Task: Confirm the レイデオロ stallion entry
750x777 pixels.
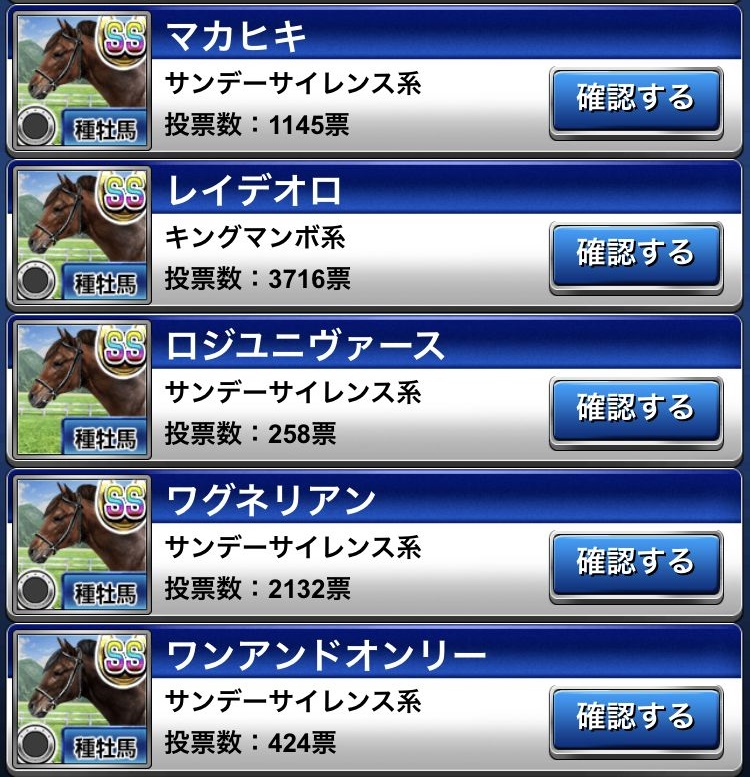Action: (636, 254)
